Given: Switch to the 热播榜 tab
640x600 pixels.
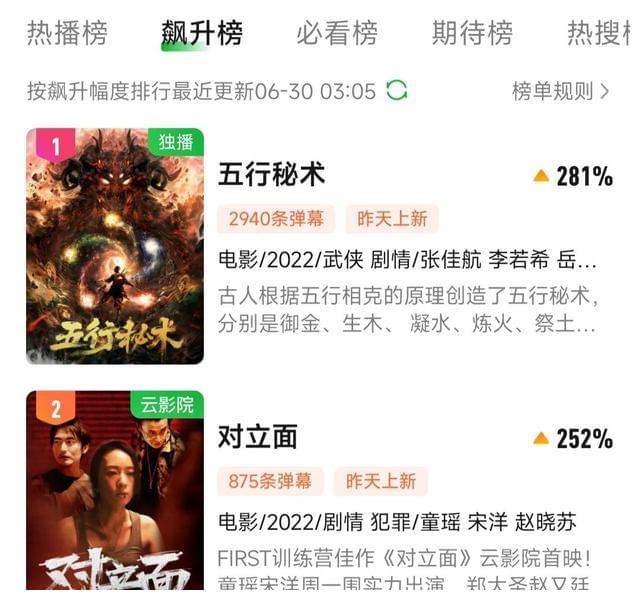Looking at the screenshot, I should (x=66, y=33).
